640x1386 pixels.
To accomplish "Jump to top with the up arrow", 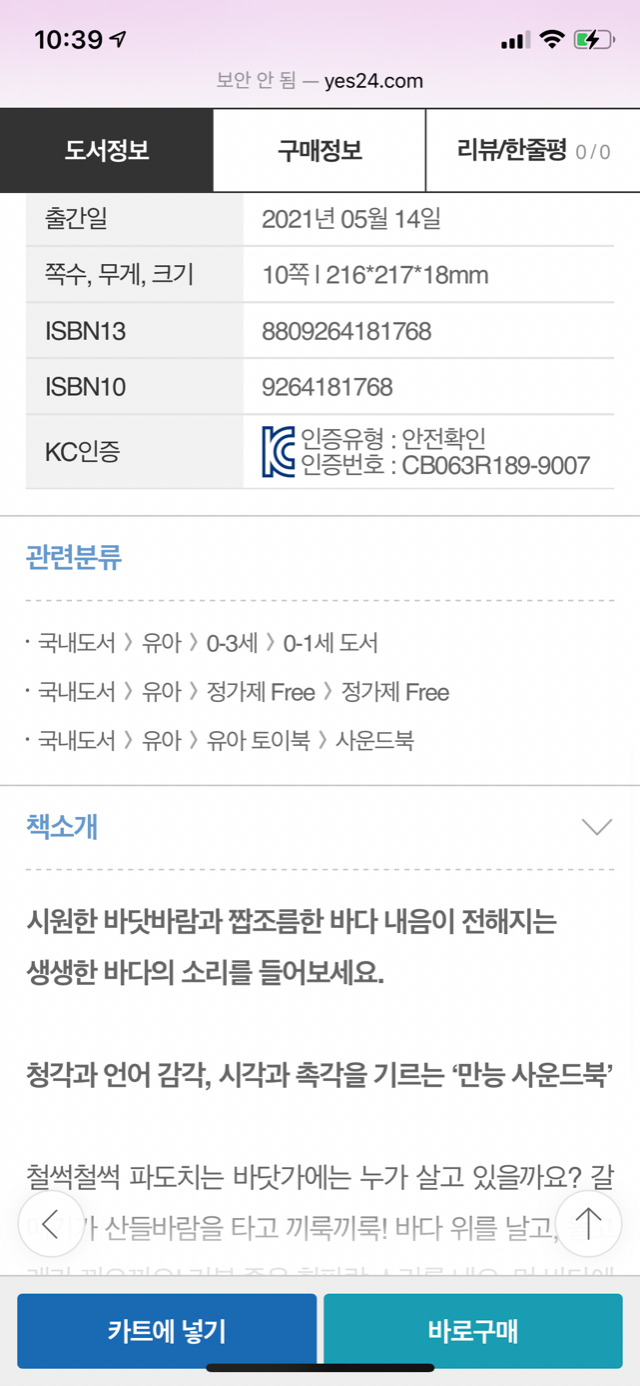I will pyautogui.click(x=588, y=1224).
